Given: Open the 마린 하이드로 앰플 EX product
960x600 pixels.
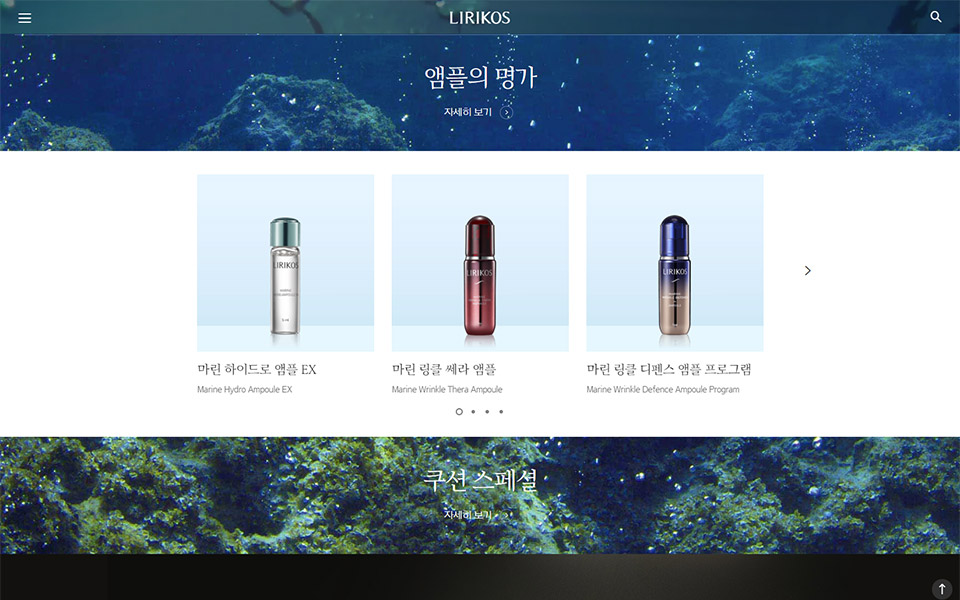Looking at the screenshot, I should 285,263.
